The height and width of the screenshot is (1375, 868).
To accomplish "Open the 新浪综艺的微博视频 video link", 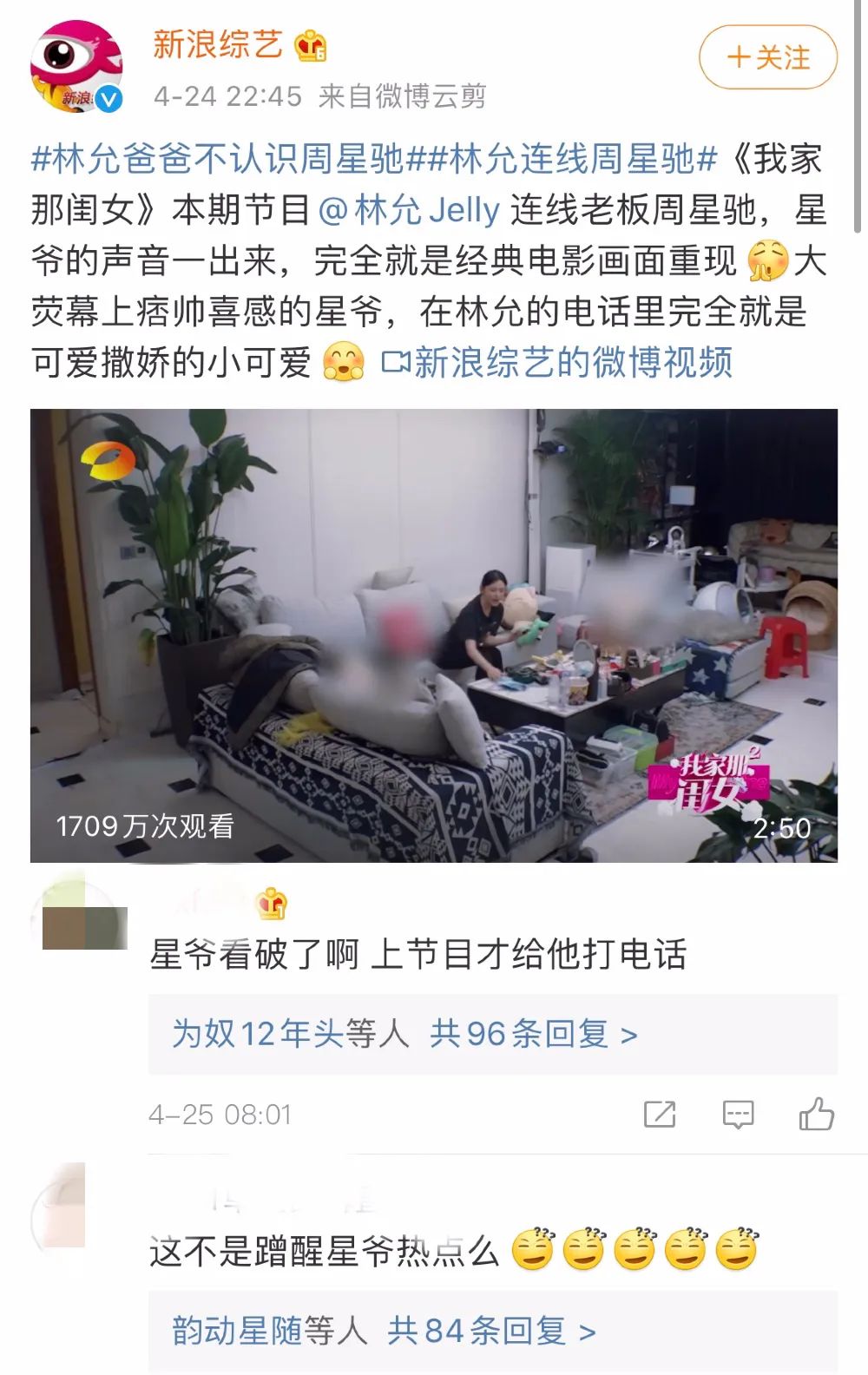I will pyautogui.click(x=573, y=364).
